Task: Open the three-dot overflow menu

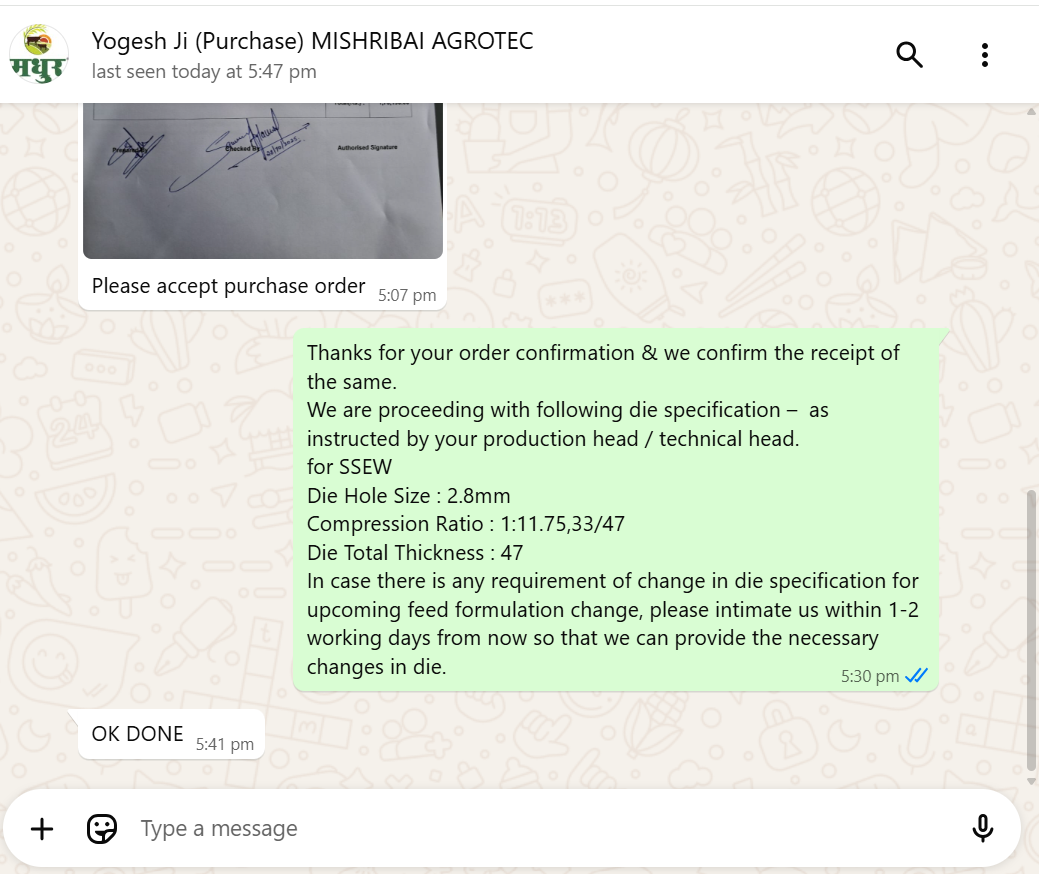Action: [x=985, y=55]
